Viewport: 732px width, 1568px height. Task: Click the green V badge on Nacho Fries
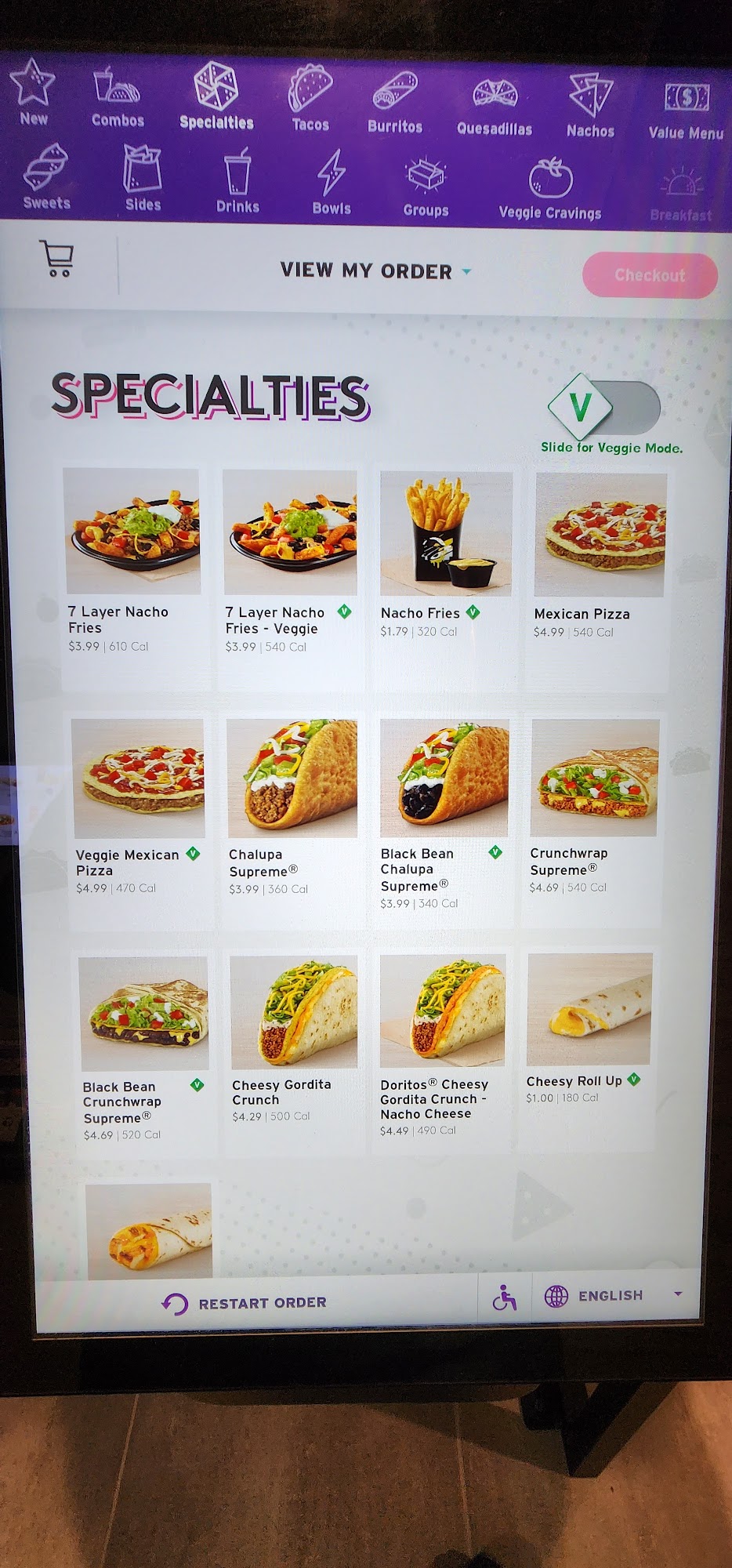(473, 613)
